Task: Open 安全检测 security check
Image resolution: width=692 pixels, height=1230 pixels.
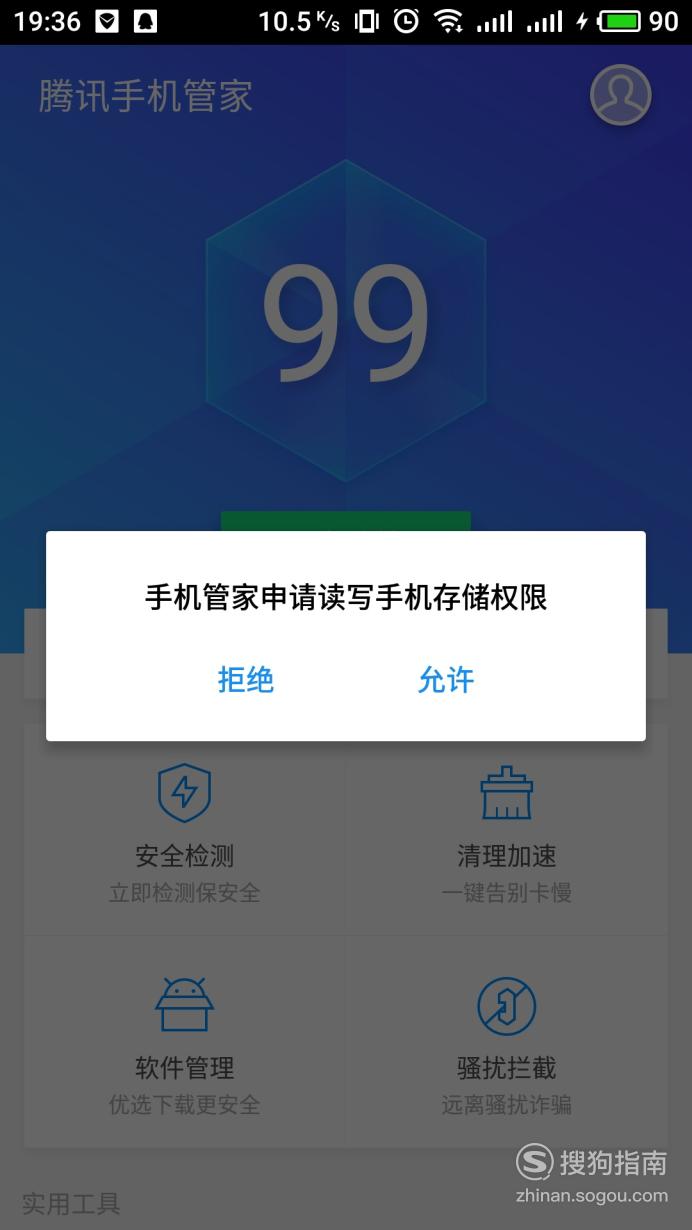Action: click(185, 831)
